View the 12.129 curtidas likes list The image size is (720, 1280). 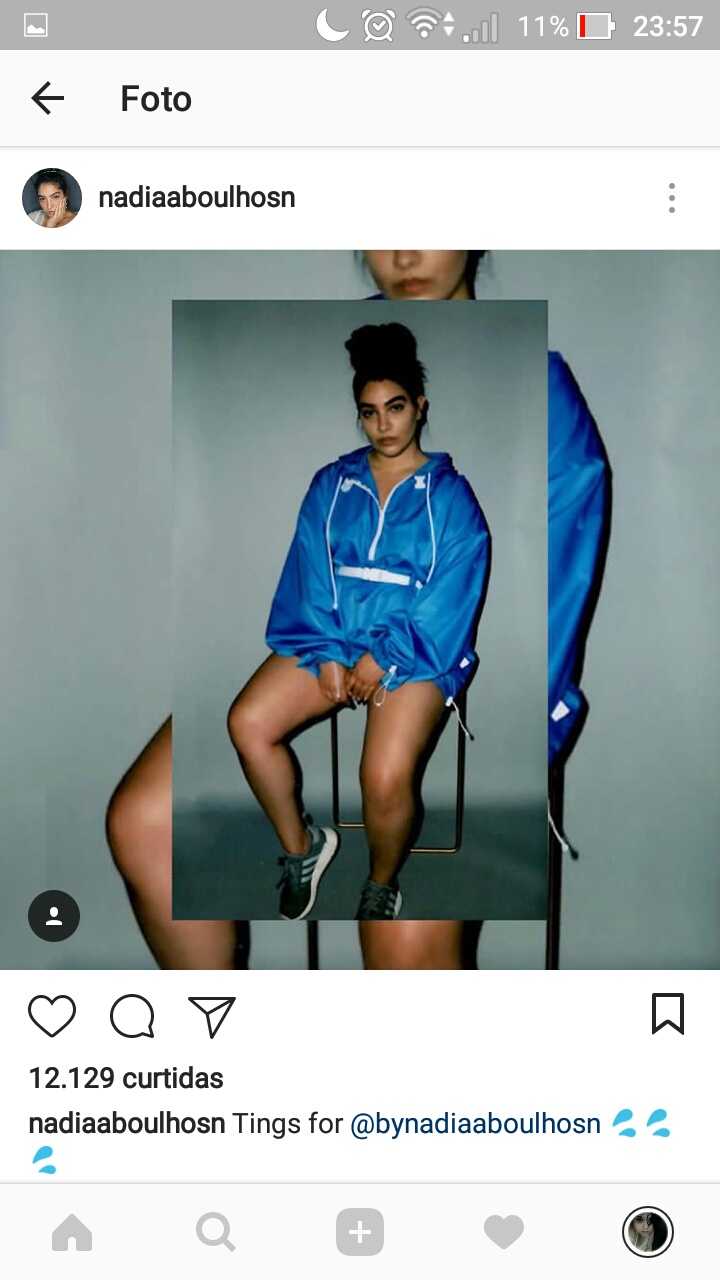[x=126, y=1078]
